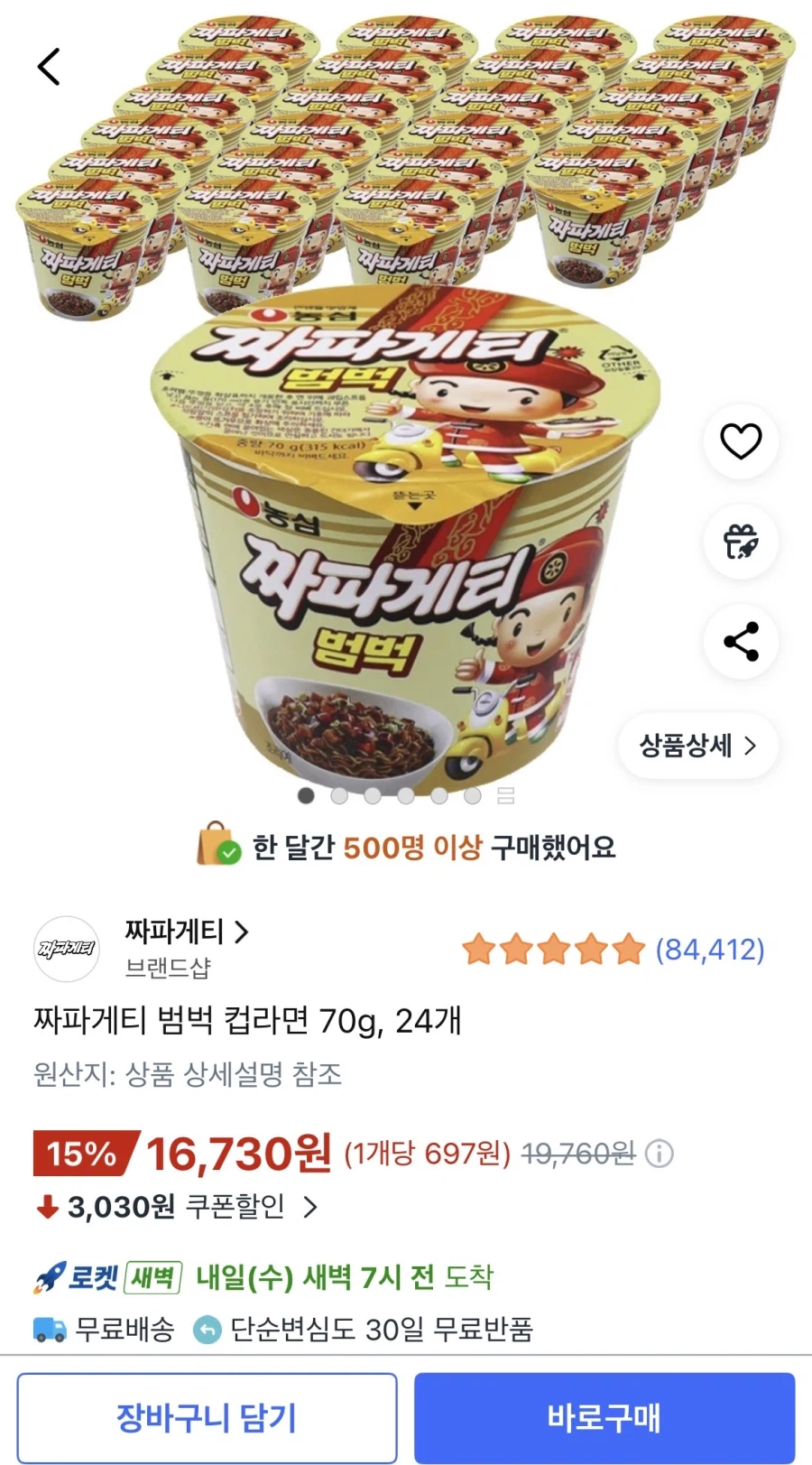Tap the share icon
Screen dimensions: 812x1465
click(740, 641)
